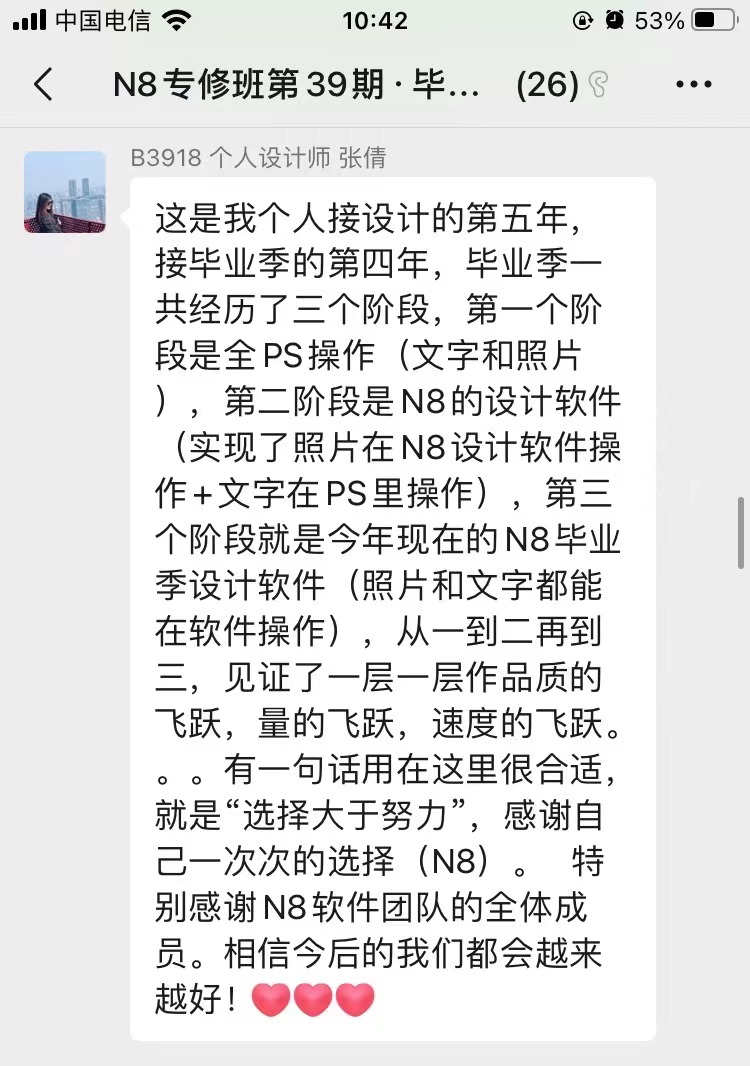Open 张倩's profile photo
This screenshot has height=1066, width=750.
(65, 192)
